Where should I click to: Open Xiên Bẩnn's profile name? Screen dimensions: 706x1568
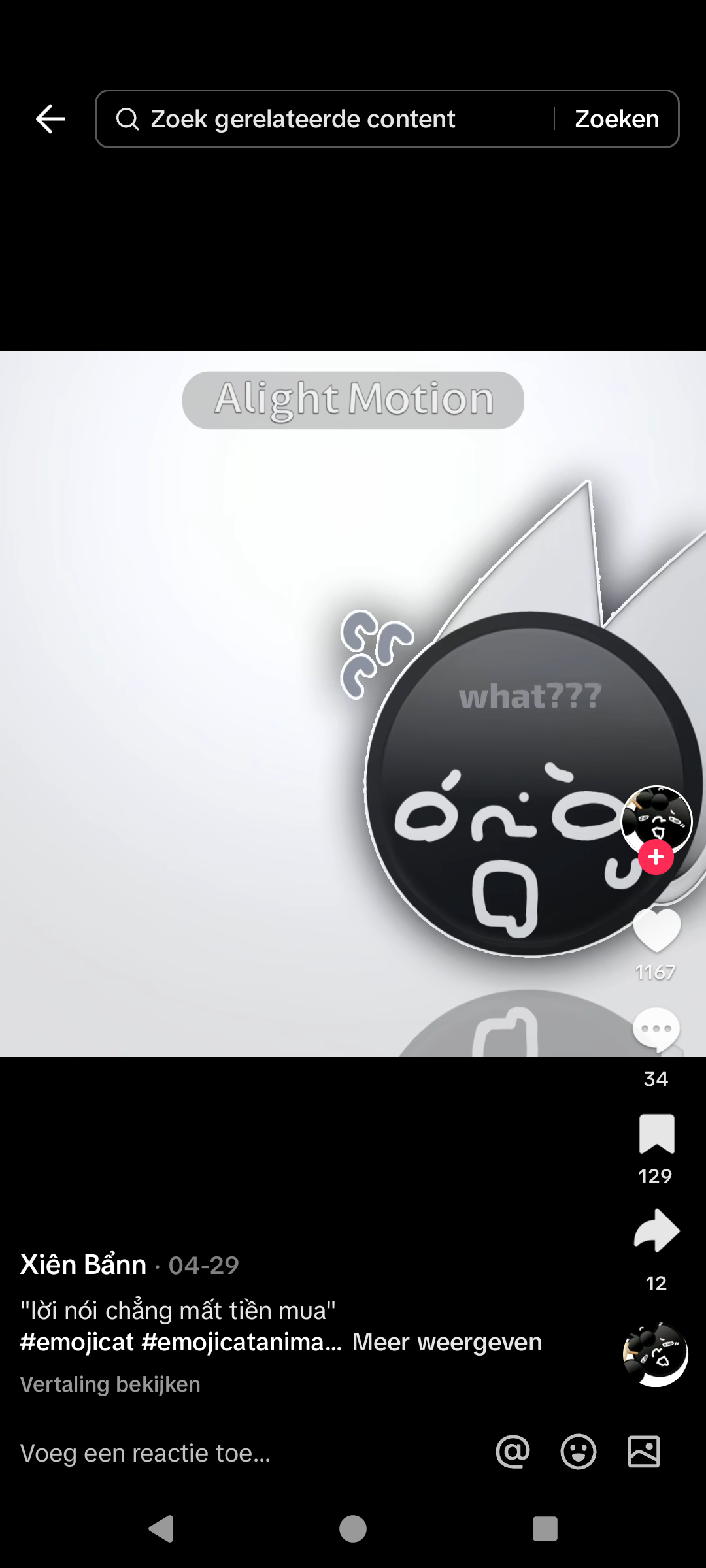[84, 1265]
